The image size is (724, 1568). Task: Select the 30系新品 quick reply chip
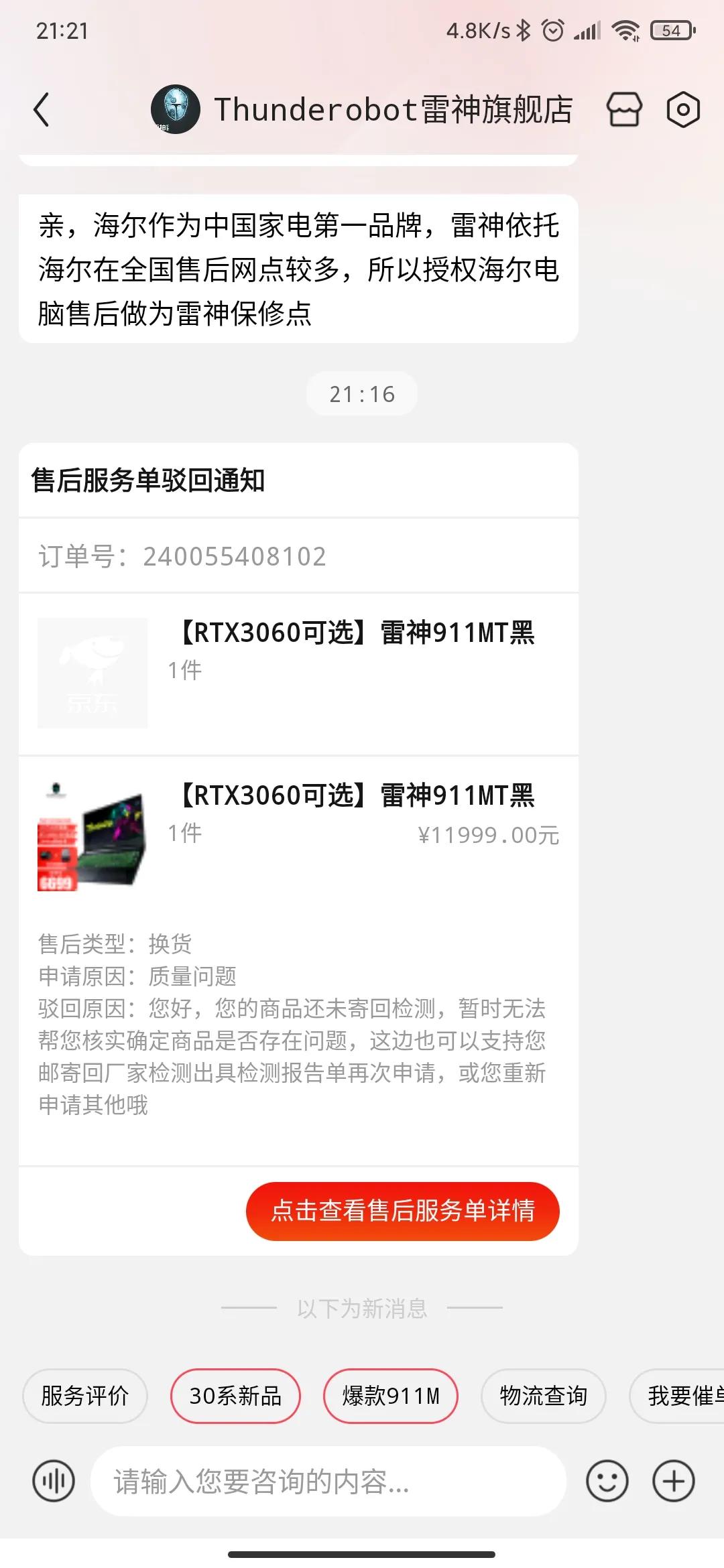click(235, 1396)
